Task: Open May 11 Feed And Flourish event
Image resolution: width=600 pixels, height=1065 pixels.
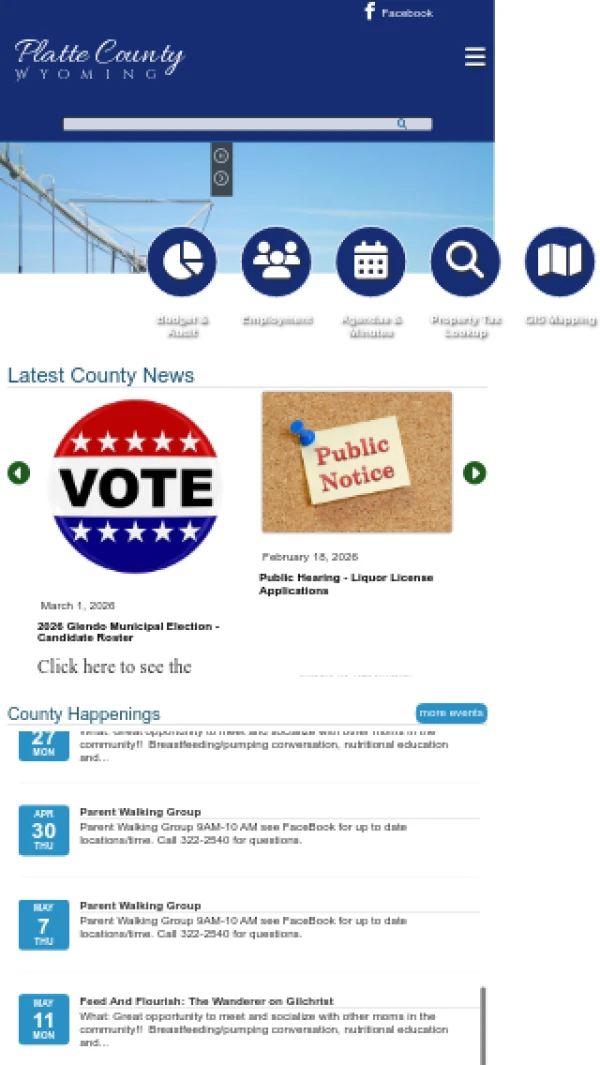Action: (x=206, y=1001)
